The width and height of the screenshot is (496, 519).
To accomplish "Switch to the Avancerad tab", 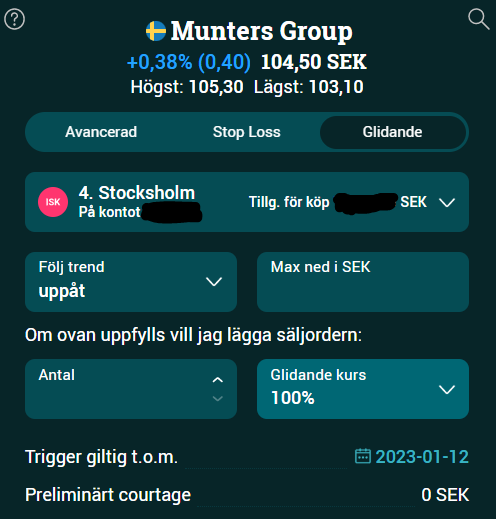I will point(101,132).
